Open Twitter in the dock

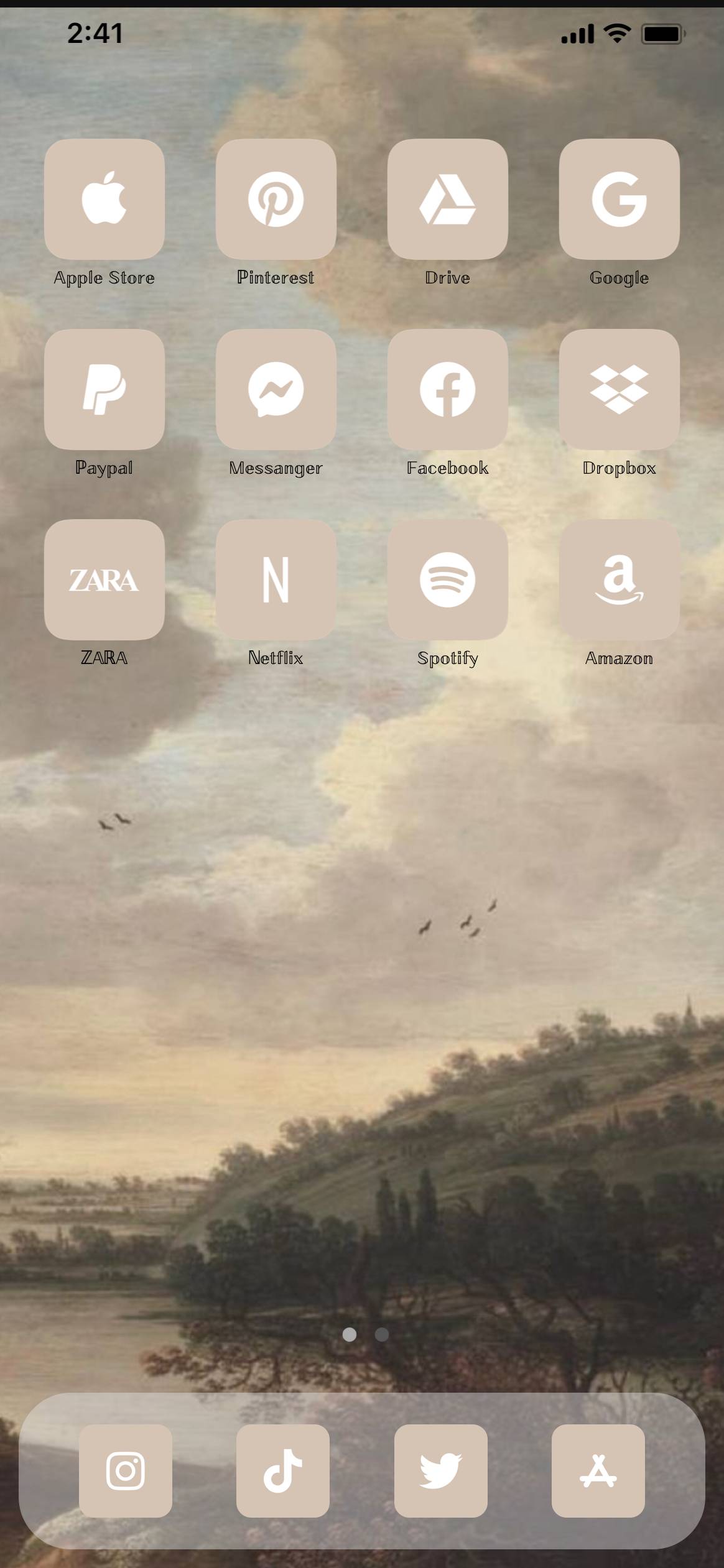(x=440, y=1470)
